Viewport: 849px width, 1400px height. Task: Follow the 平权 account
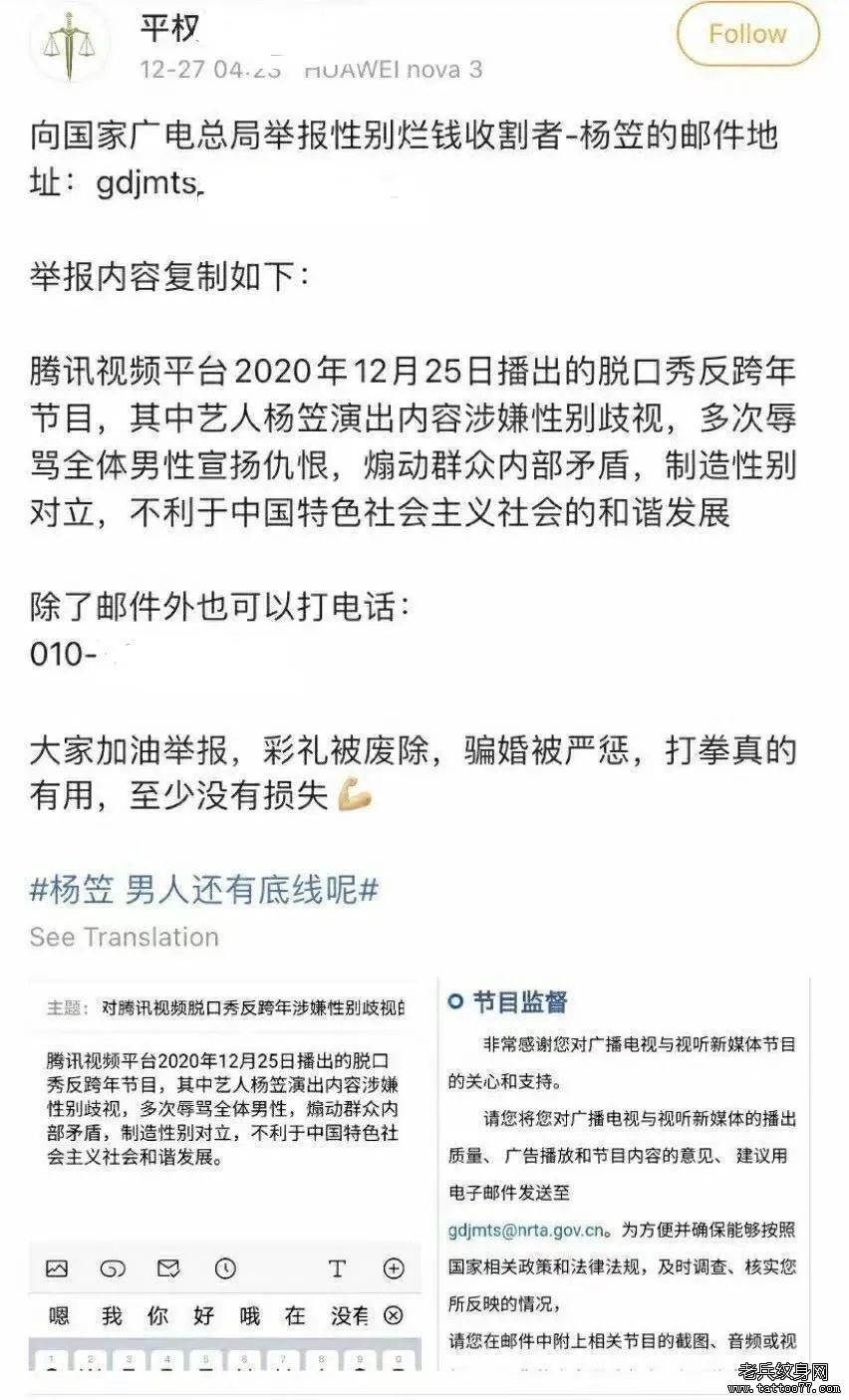coord(747,35)
